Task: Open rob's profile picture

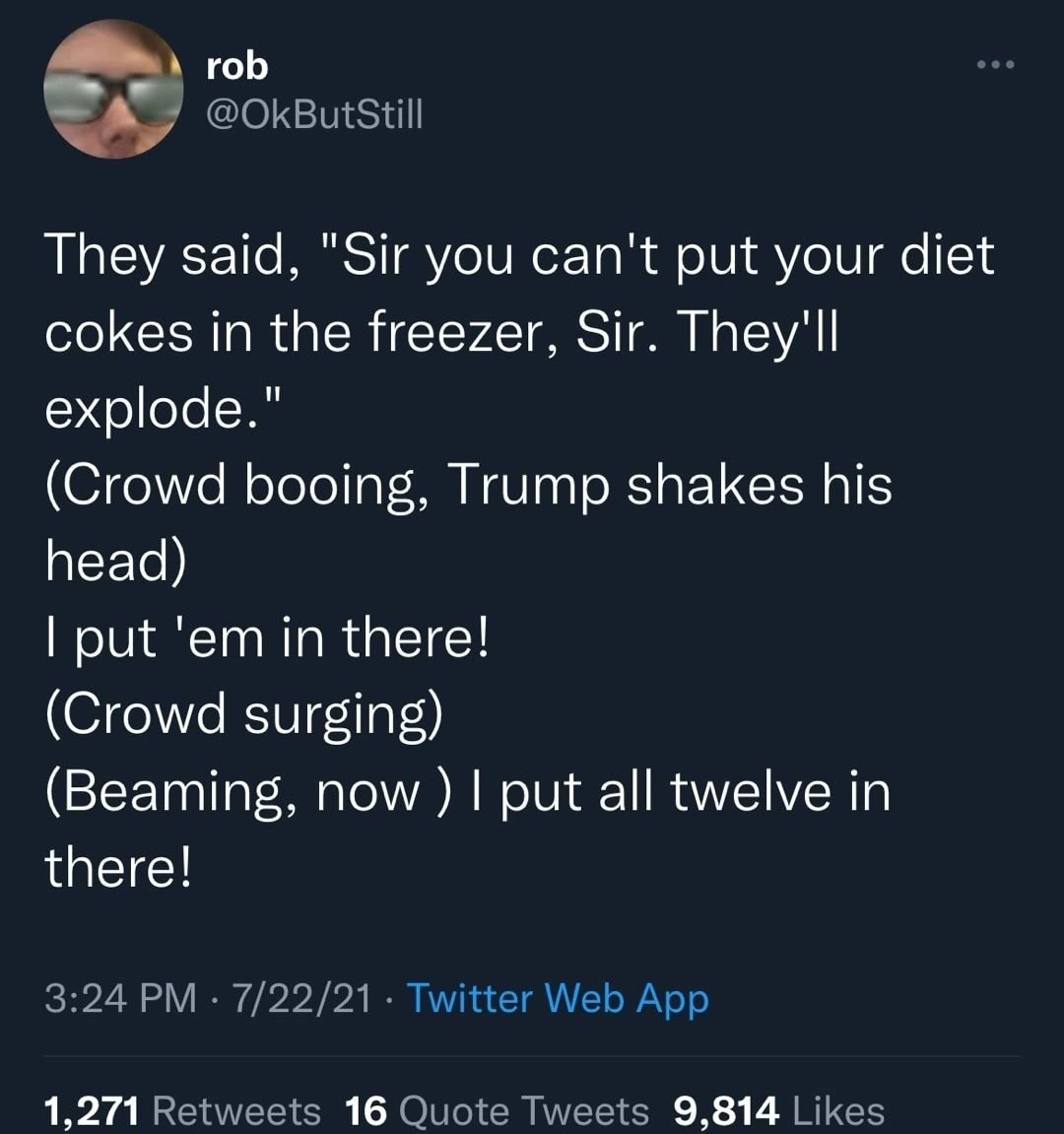Action: [113, 90]
